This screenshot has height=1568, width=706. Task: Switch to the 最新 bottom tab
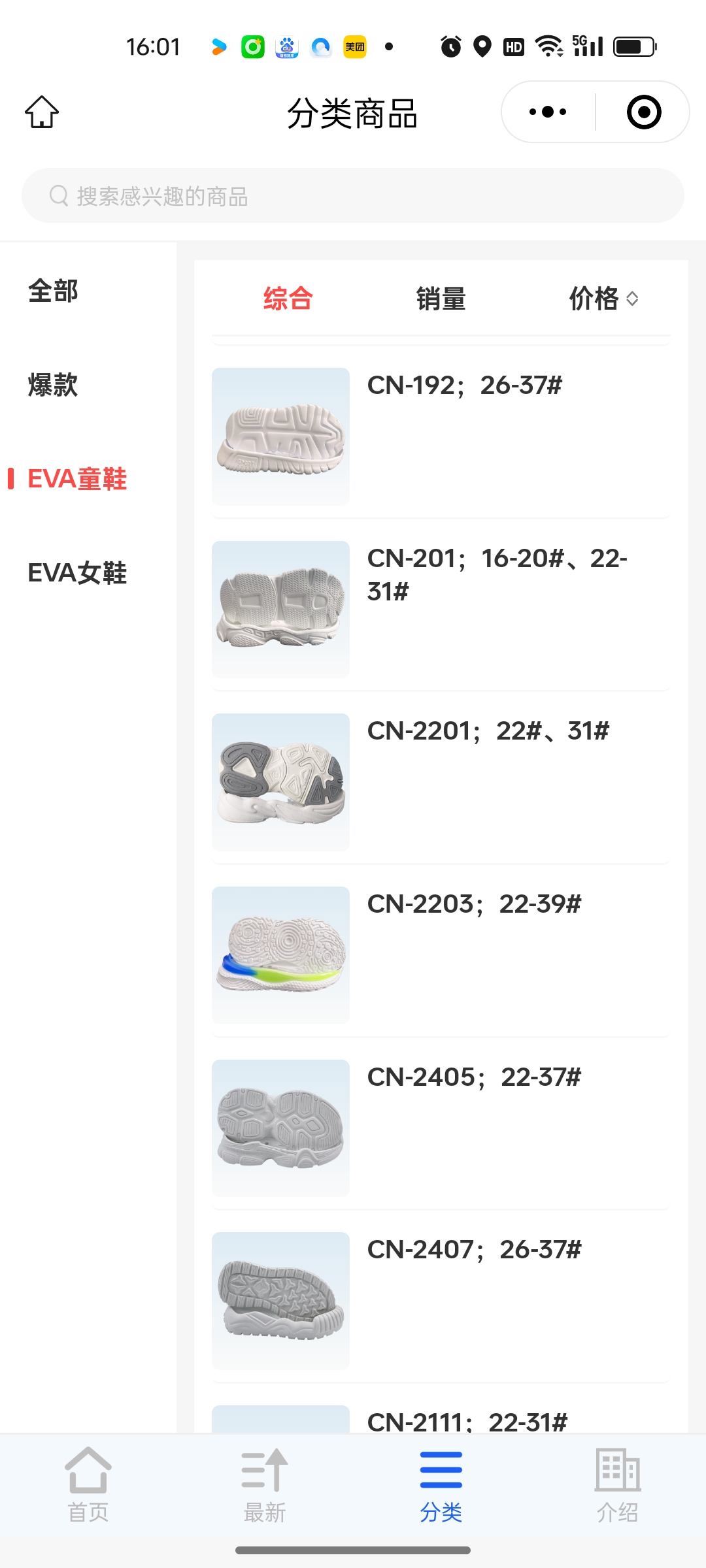[x=265, y=1484]
